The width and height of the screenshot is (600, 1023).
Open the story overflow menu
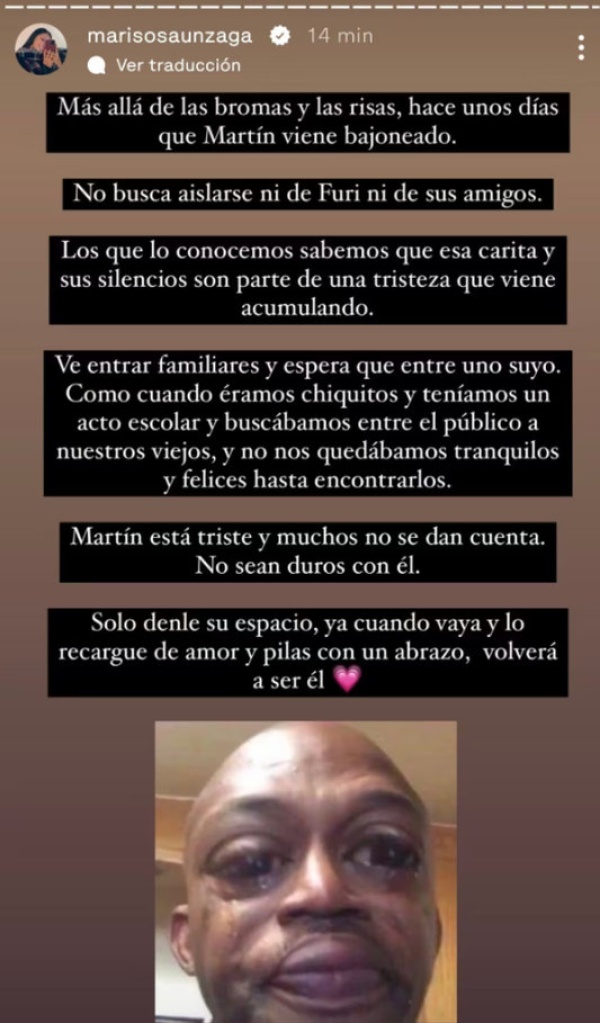point(581,47)
